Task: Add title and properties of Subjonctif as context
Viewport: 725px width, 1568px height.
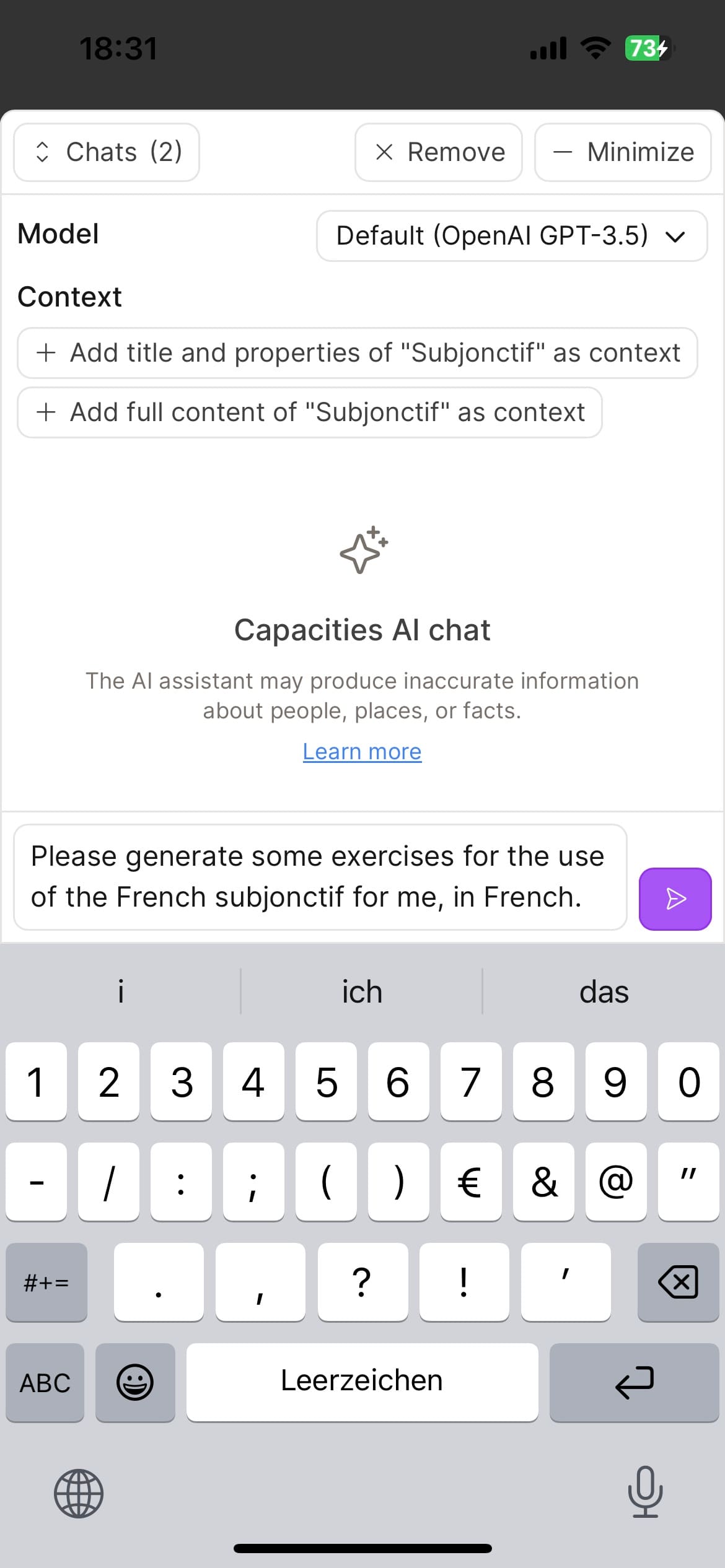Action: click(358, 352)
